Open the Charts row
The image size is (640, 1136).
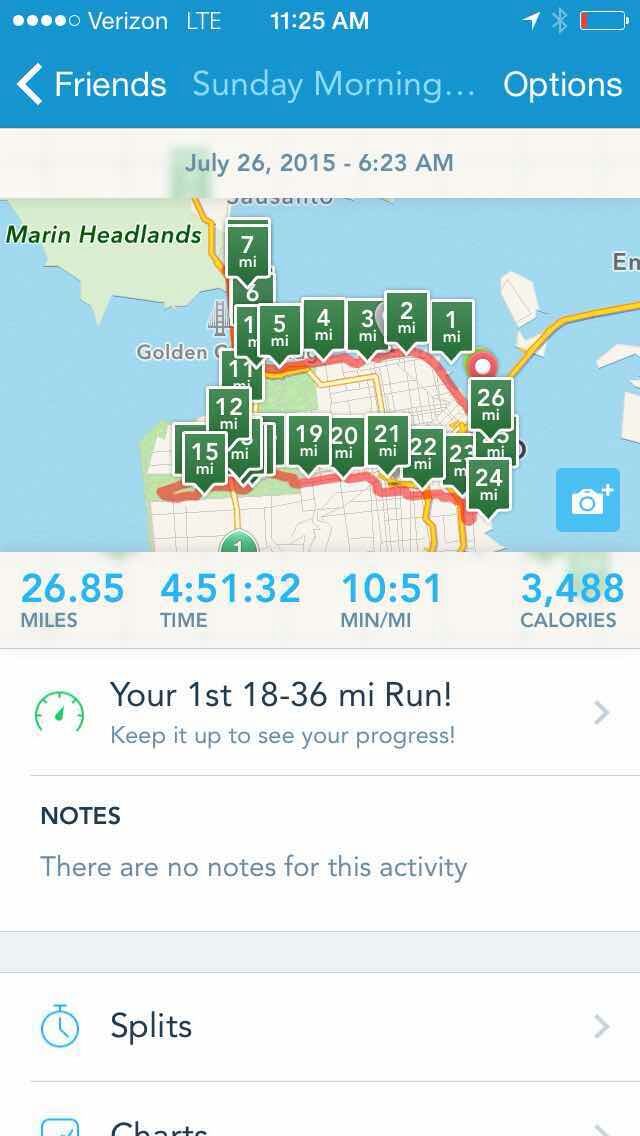(320, 1122)
